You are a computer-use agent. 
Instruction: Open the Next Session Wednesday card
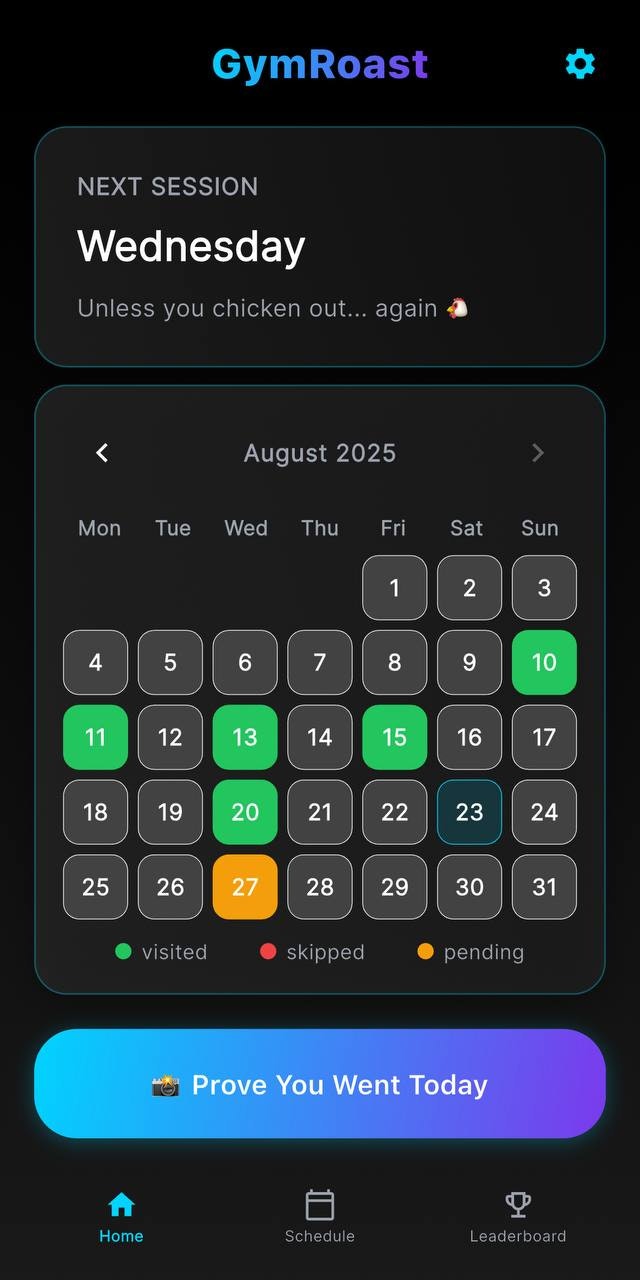(320, 246)
